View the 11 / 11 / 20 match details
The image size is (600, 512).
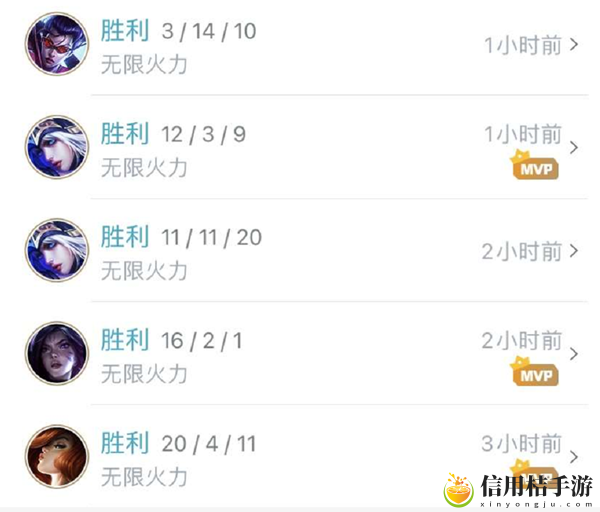[300, 251]
